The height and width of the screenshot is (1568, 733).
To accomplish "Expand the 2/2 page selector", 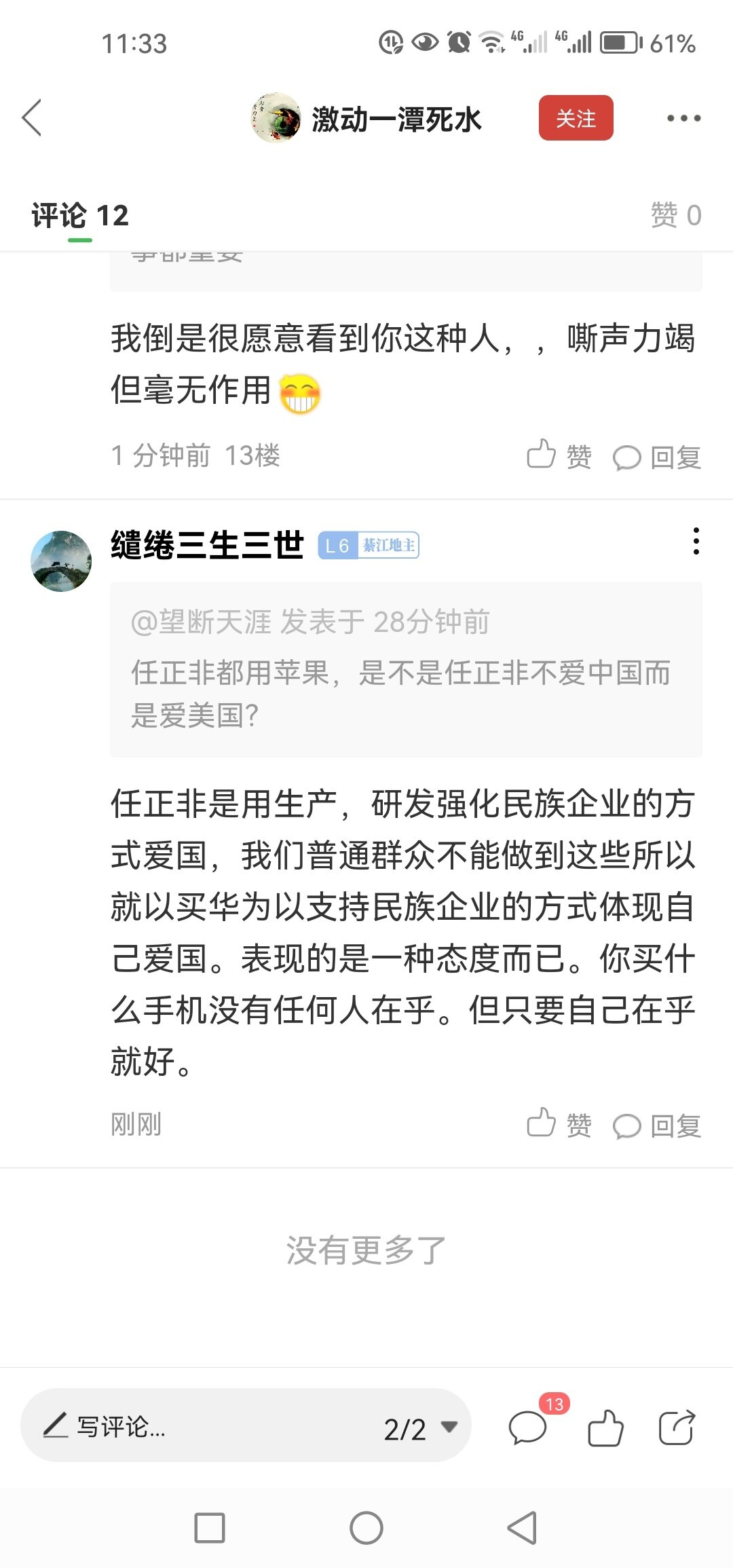I will pyautogui.click(x=421, y=1428).
